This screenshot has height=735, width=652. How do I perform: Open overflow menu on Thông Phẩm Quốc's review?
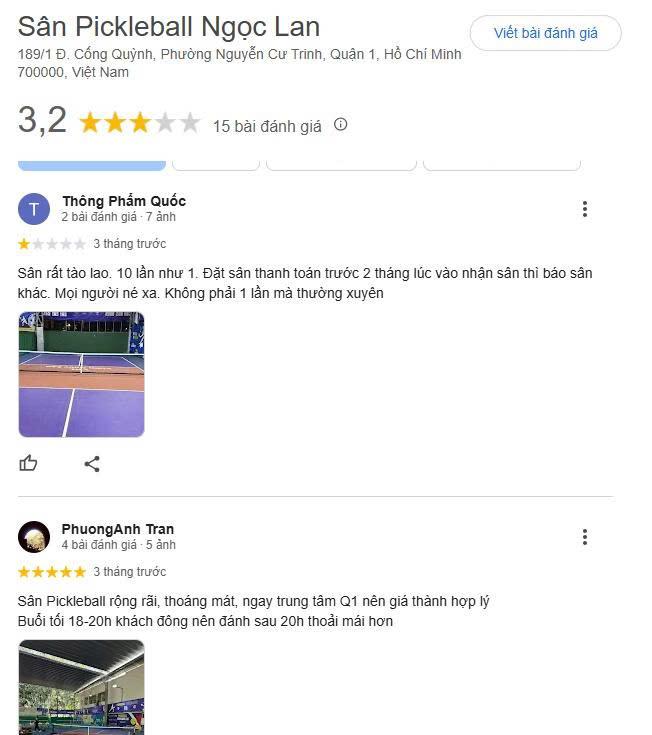click(x=585, y=209)
